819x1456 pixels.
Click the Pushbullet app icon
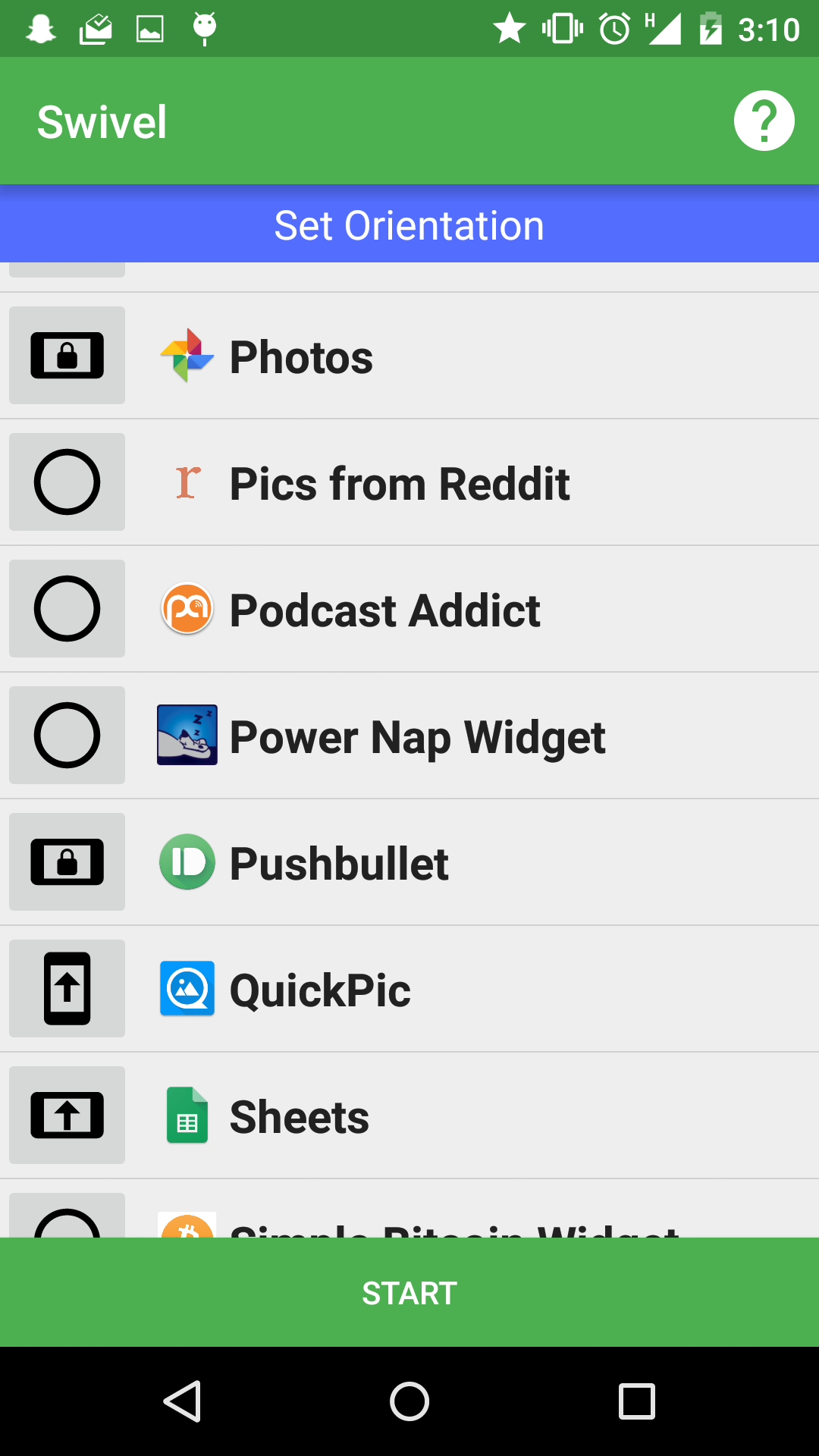coord(187,862)
